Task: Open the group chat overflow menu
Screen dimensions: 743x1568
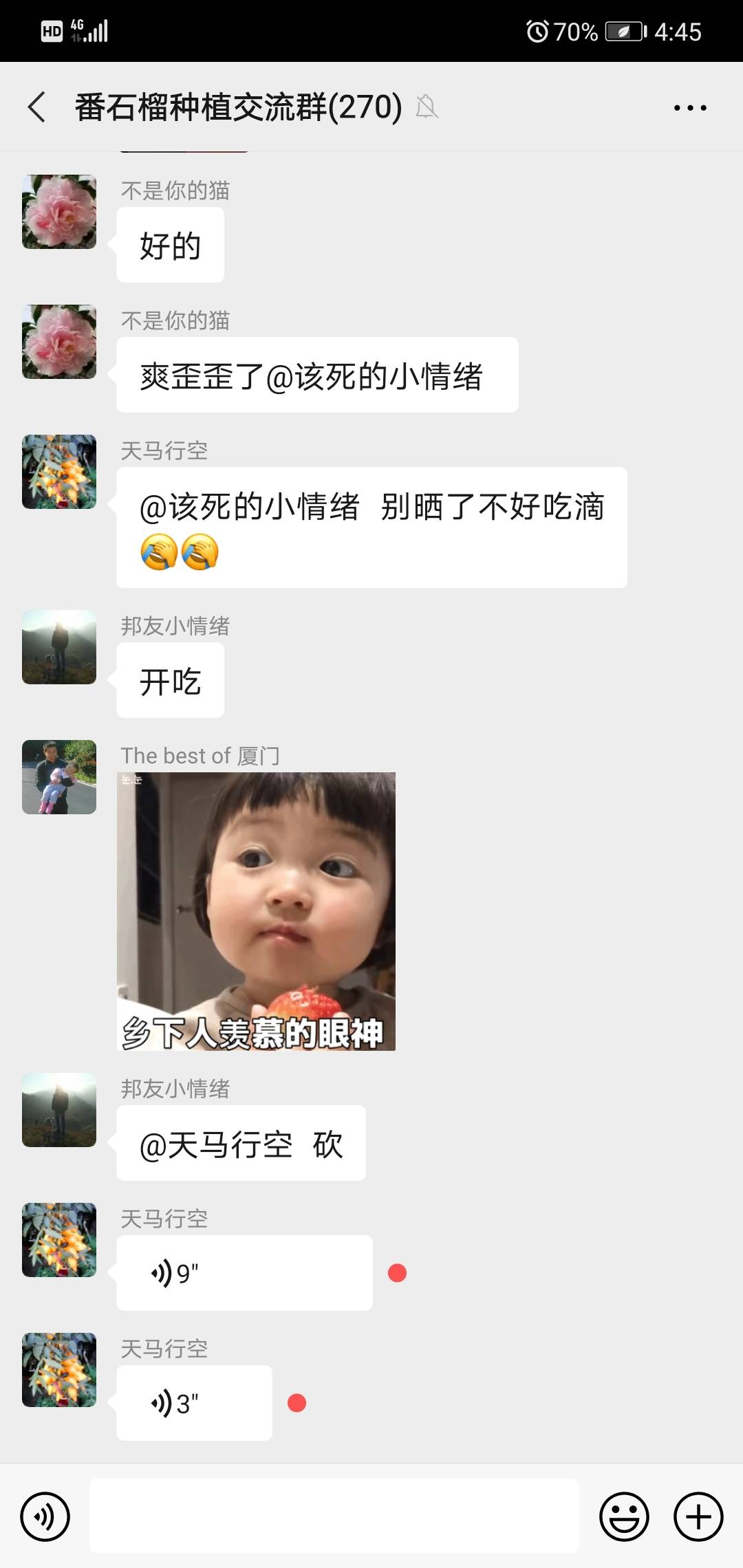Action: tap(690, 108)
